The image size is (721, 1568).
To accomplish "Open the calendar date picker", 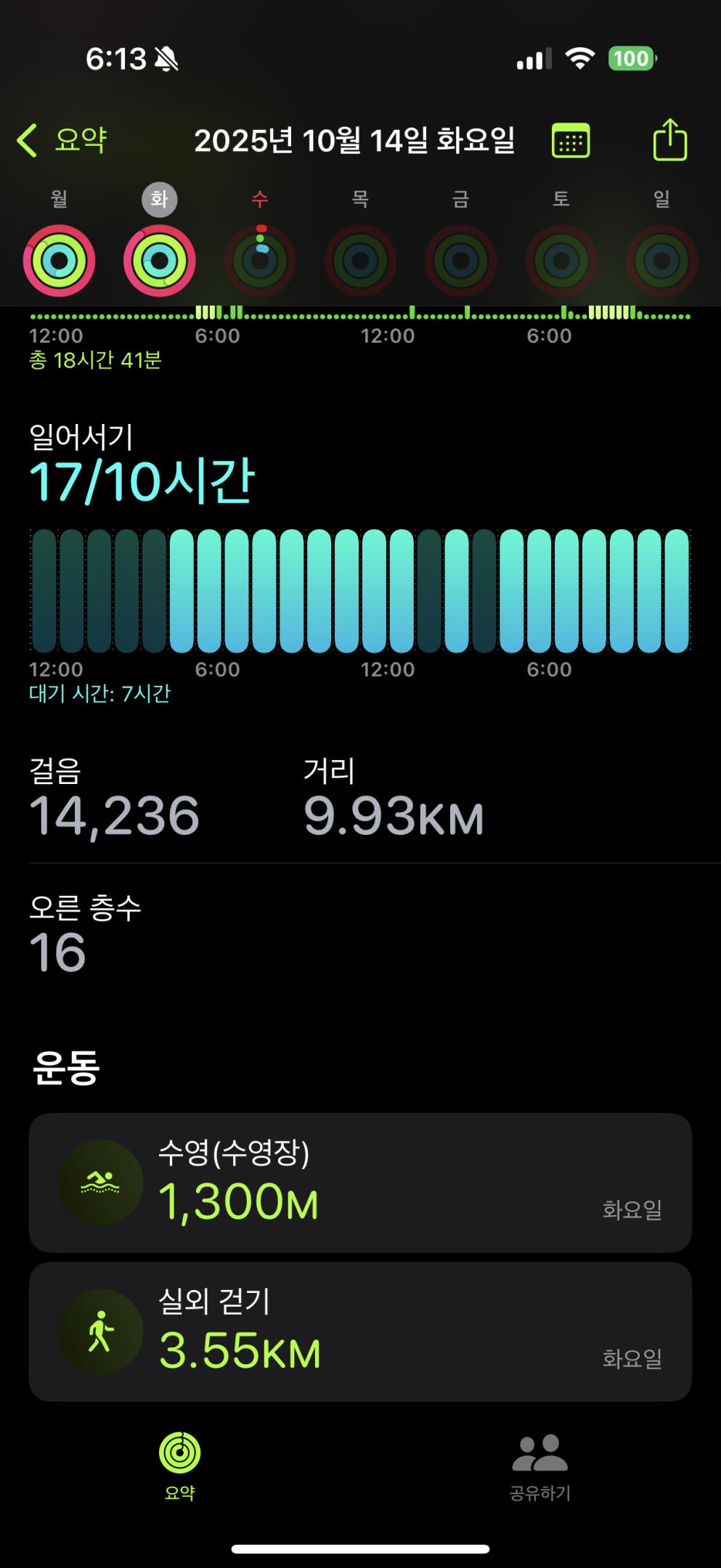I will 571,140.
